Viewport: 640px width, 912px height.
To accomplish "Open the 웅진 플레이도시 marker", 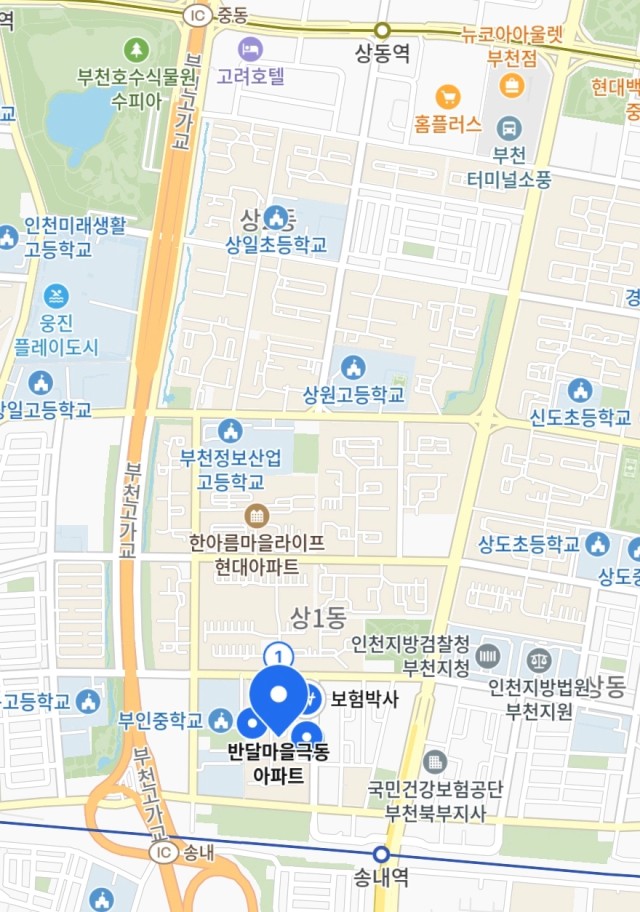I will click(x=56, y=296).
